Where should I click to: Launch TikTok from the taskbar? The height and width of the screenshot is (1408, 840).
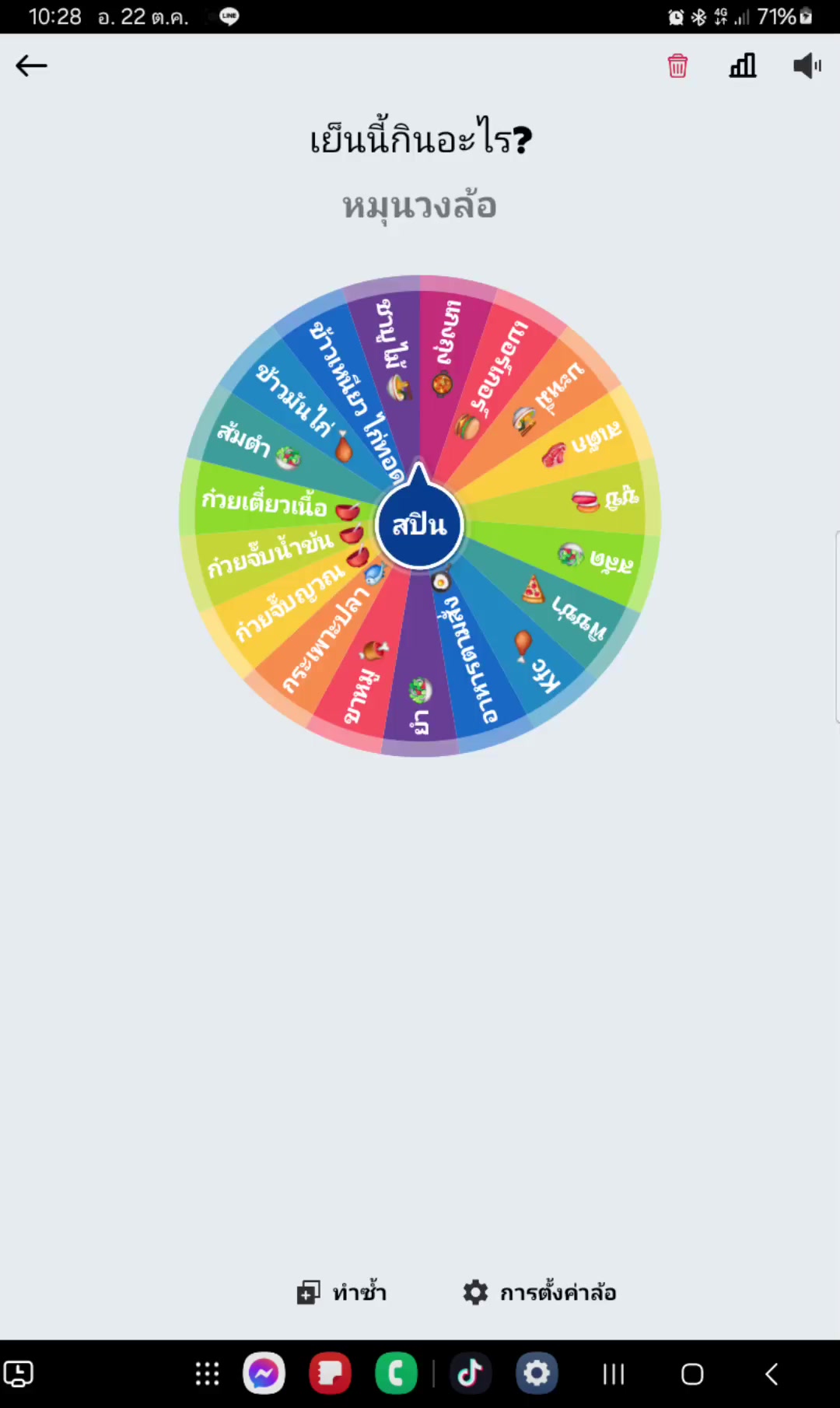[470, 1374]
